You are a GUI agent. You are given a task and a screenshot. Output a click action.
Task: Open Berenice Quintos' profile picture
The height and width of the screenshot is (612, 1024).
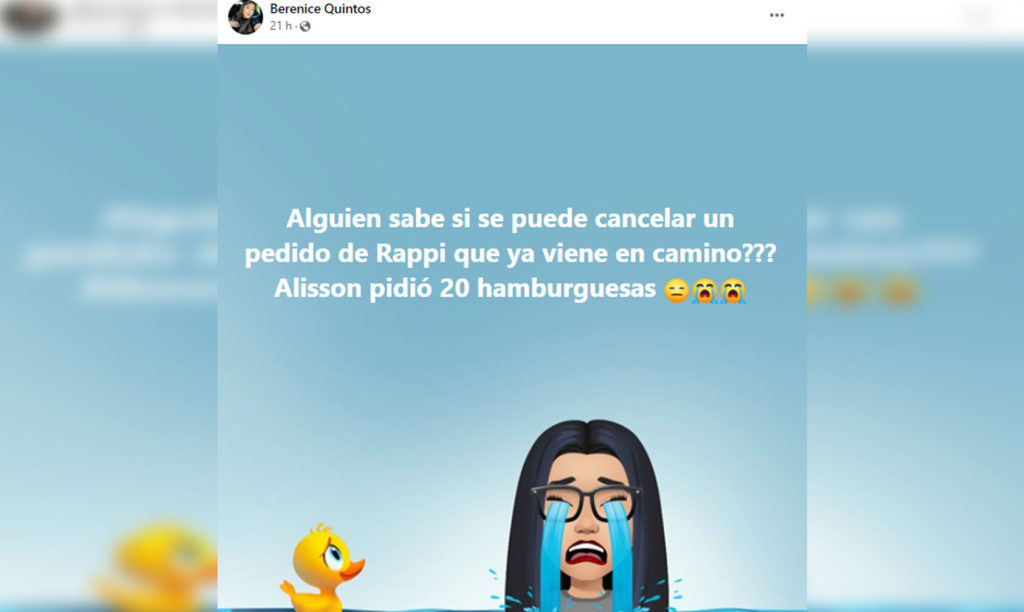pos(245,17)
